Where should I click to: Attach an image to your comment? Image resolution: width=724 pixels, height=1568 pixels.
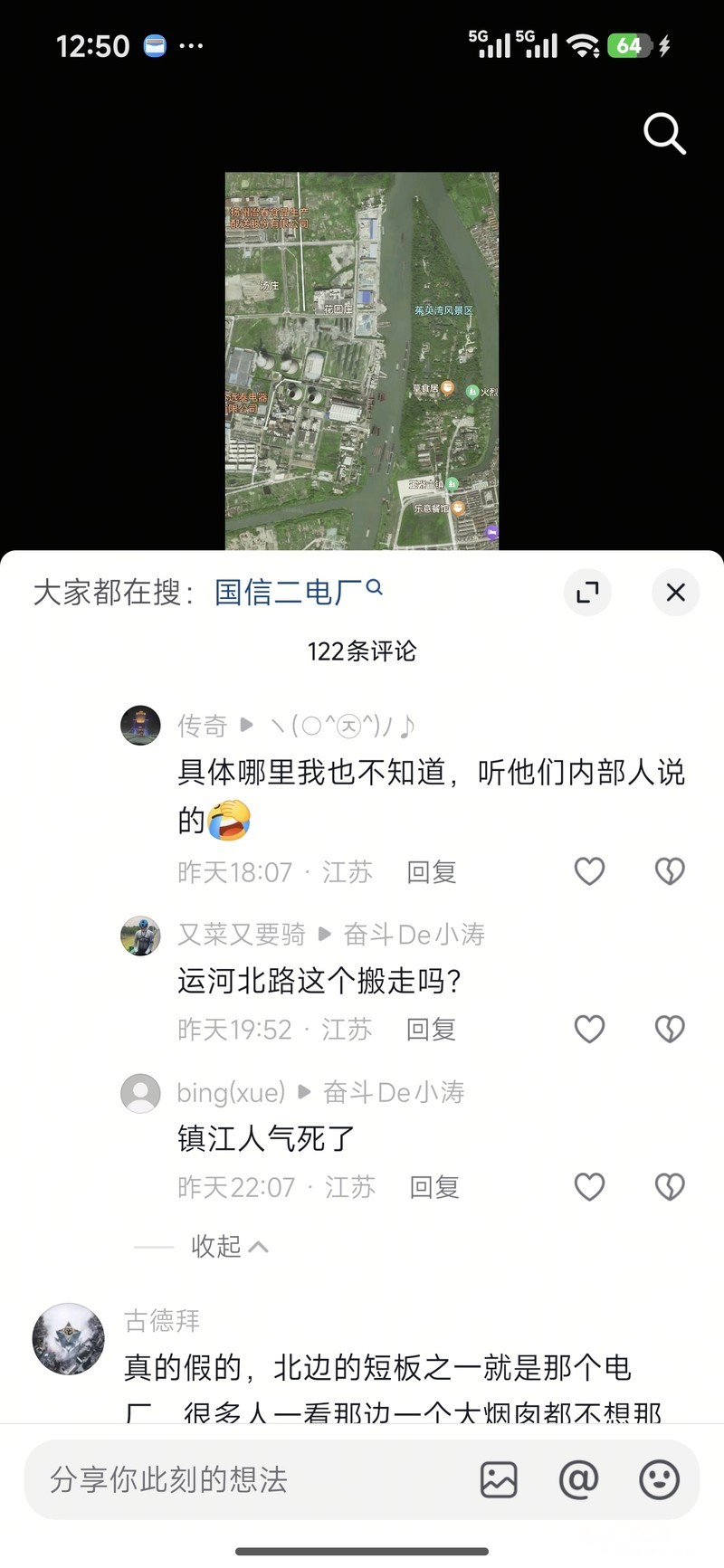[x=499, y=1479]
